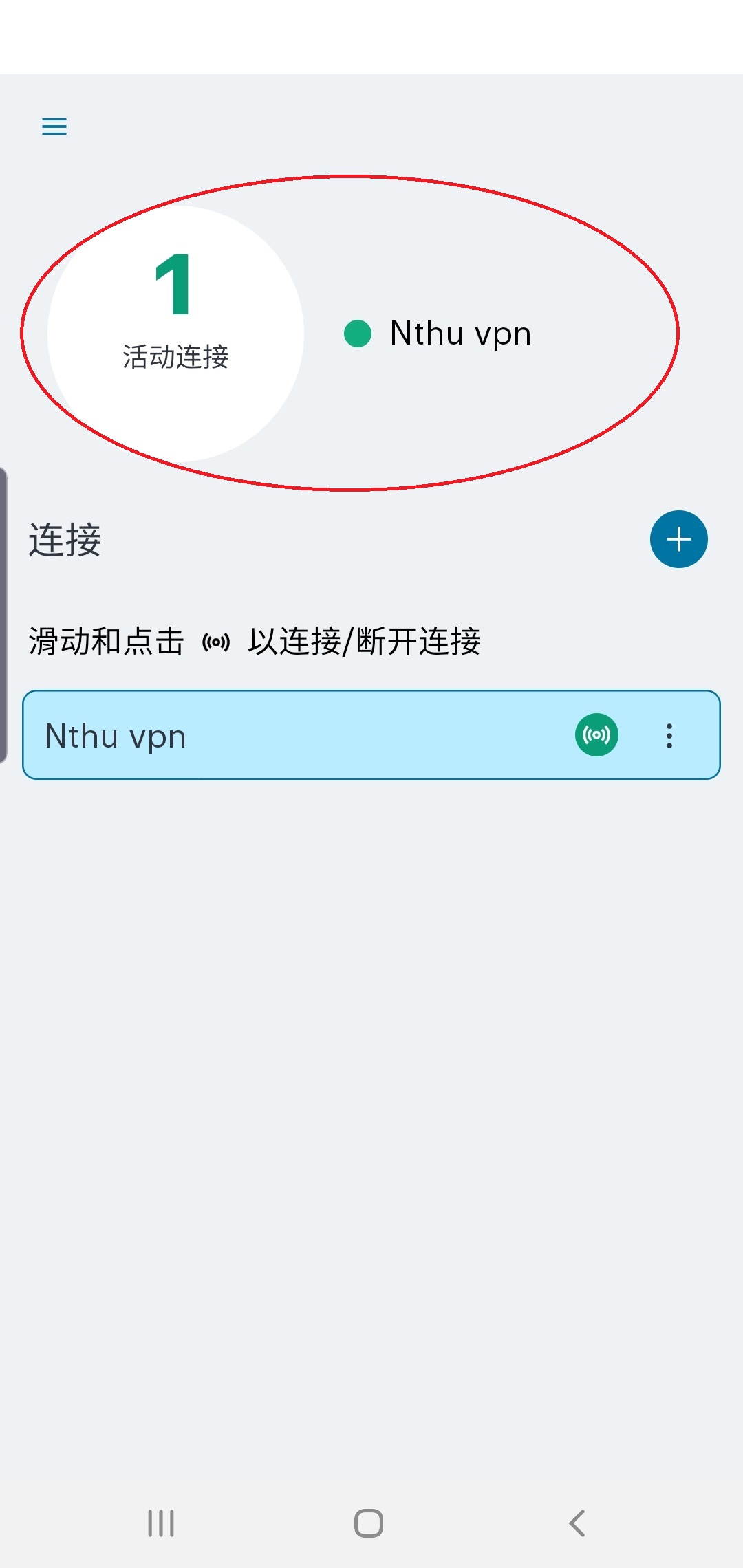Go back using system navigation

click(577, 1523)
